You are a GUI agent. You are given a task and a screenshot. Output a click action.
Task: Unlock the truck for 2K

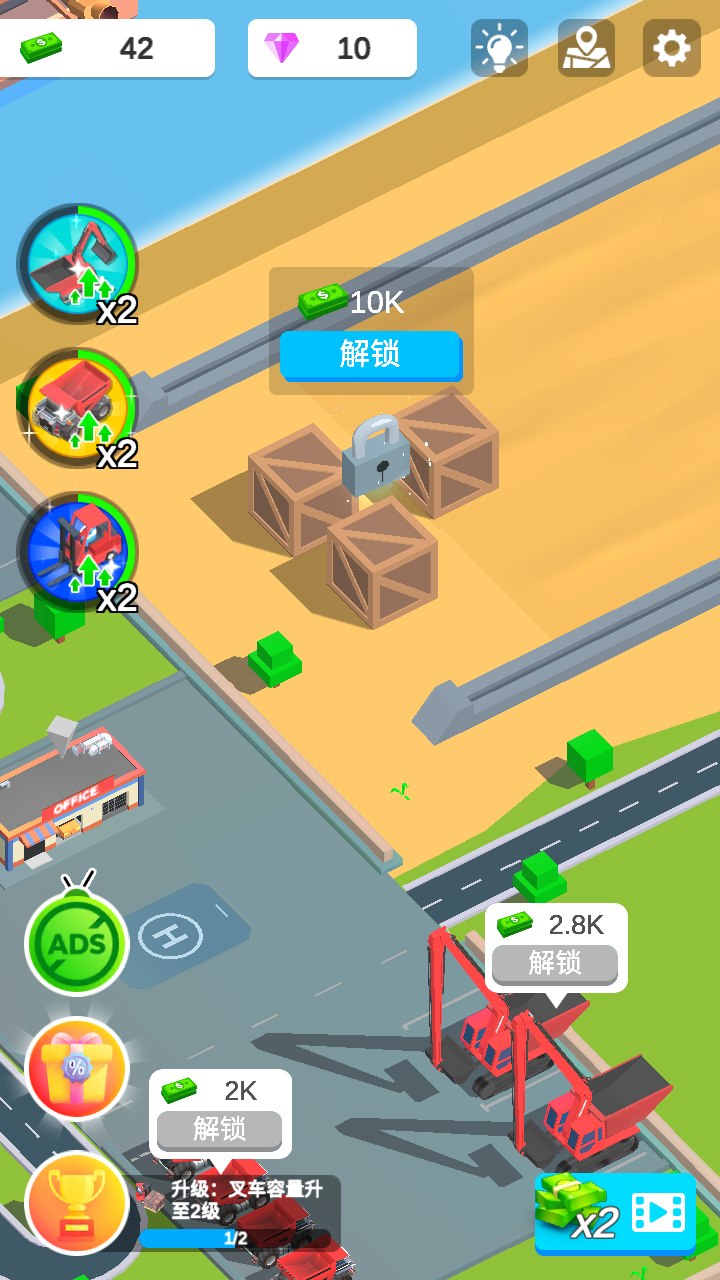click(219, 1129)
